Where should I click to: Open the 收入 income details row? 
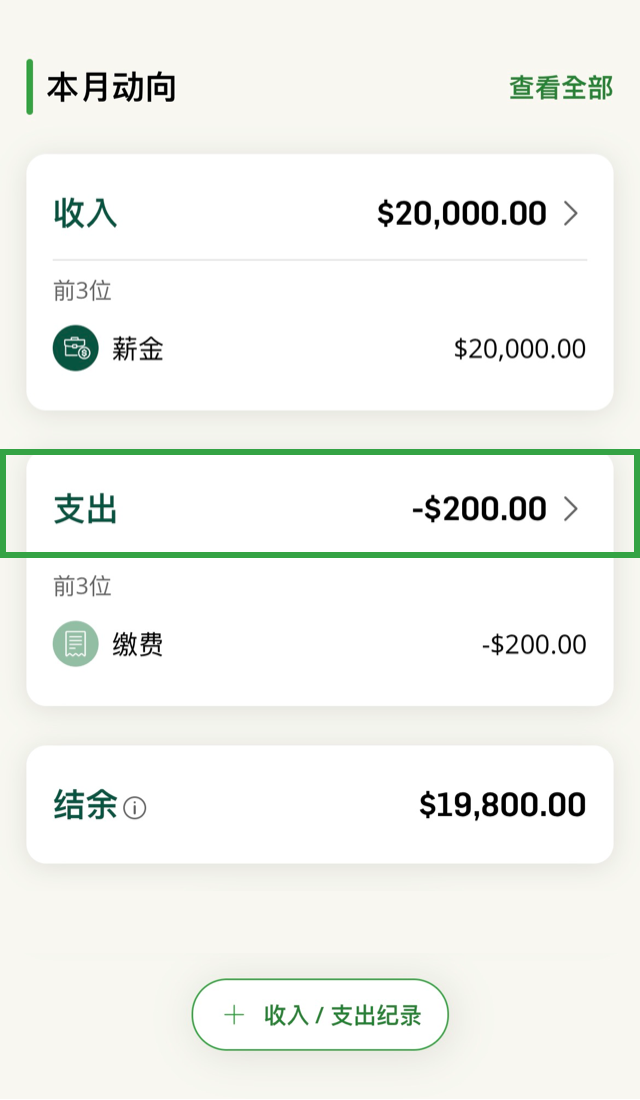coord(320,213)
